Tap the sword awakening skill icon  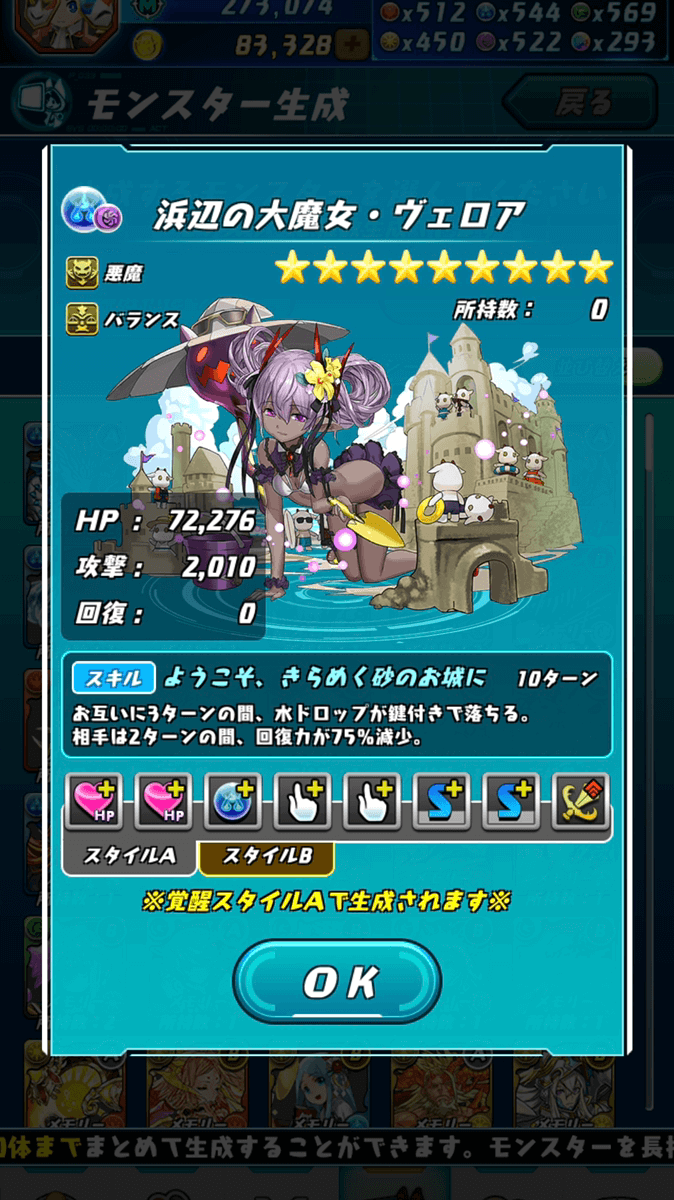(580, 802)
